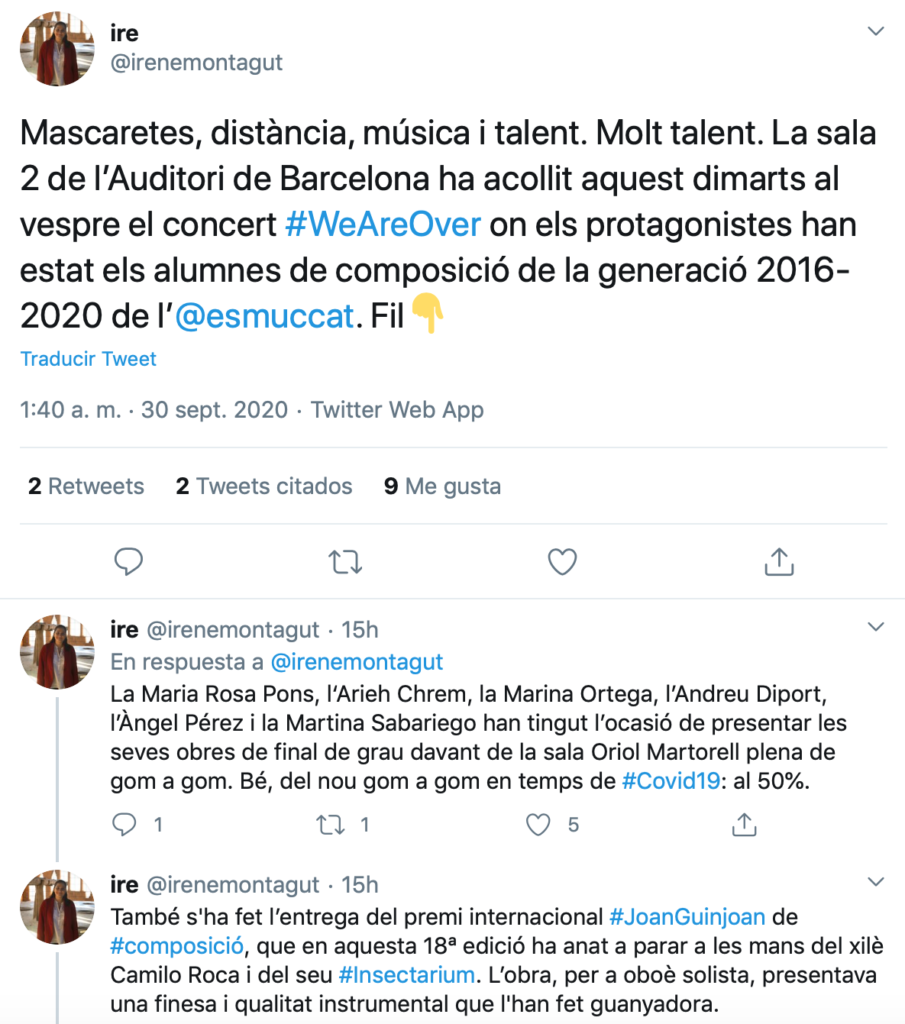Screen dimensions: 905x1024
Task: Reply to the main tweet
Action: [128, 562]
